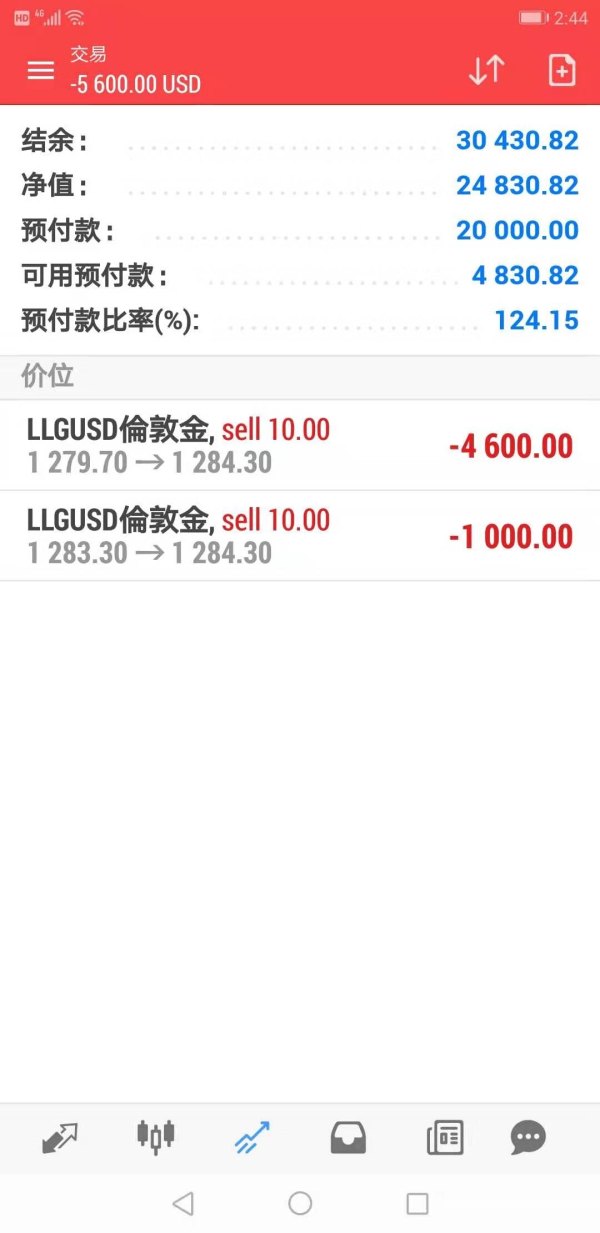Select the Trade tab
600x1233 pixels.
tap(251, 1137)
